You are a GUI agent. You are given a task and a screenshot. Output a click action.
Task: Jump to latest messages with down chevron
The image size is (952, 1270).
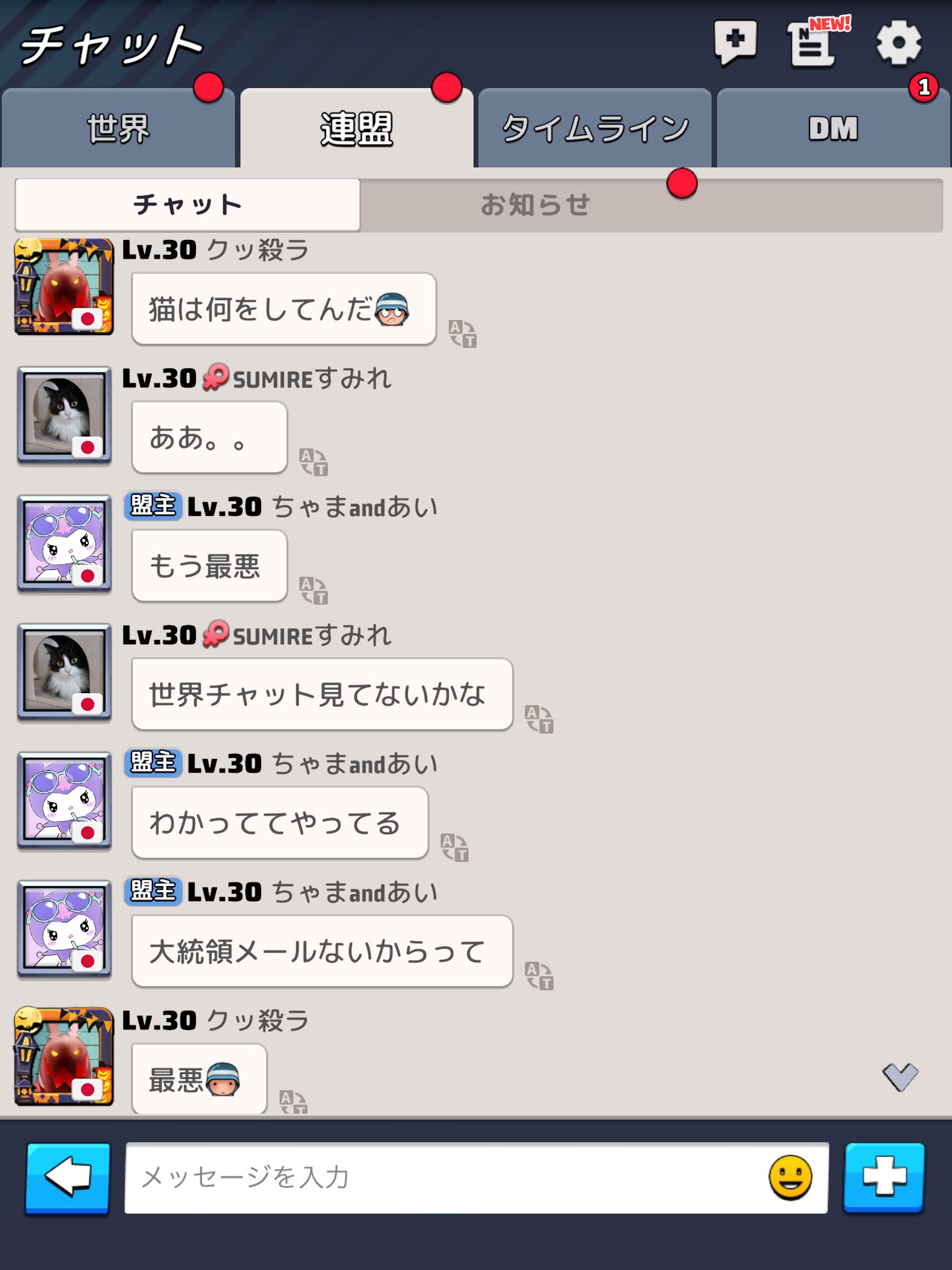[900, 1077]
